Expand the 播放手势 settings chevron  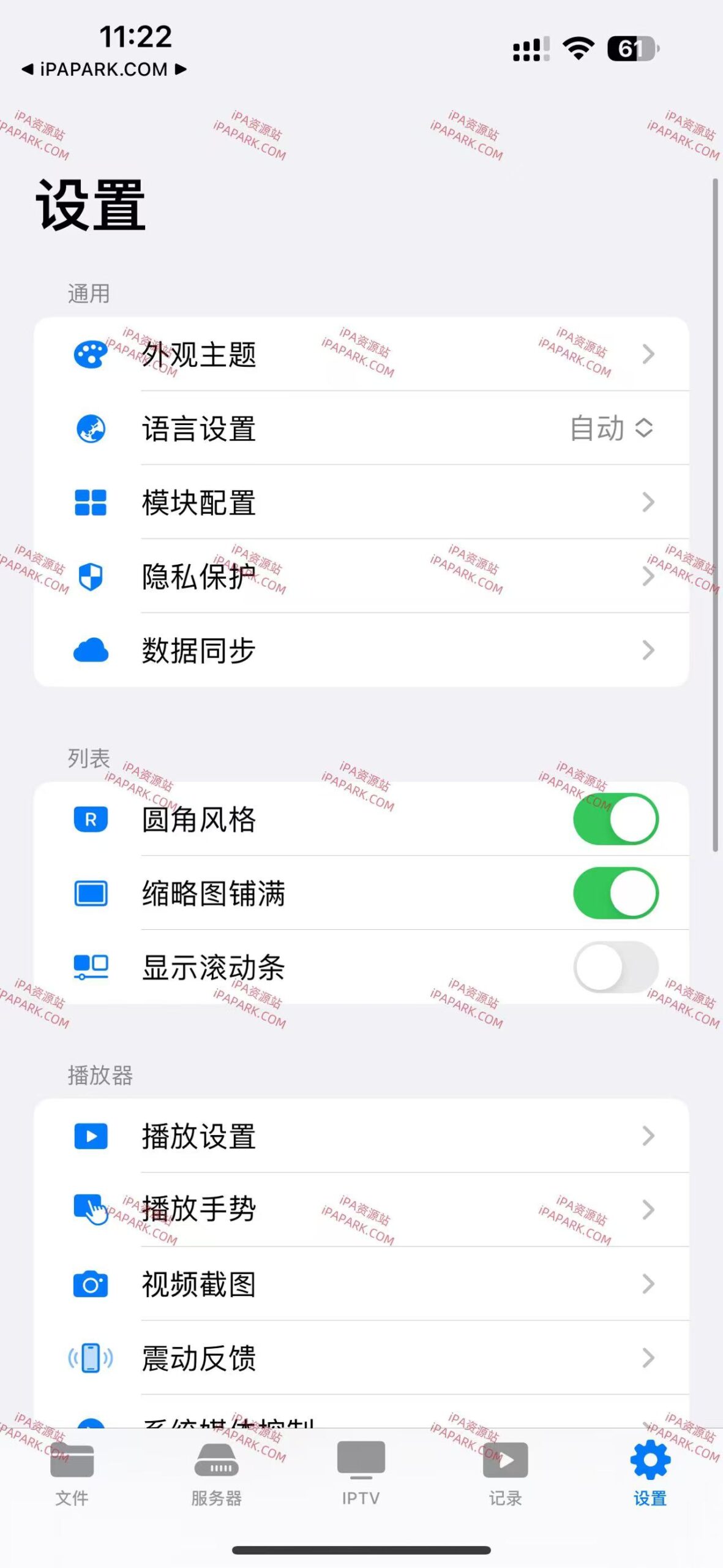pyautogui.click(x=647, y=1210)
